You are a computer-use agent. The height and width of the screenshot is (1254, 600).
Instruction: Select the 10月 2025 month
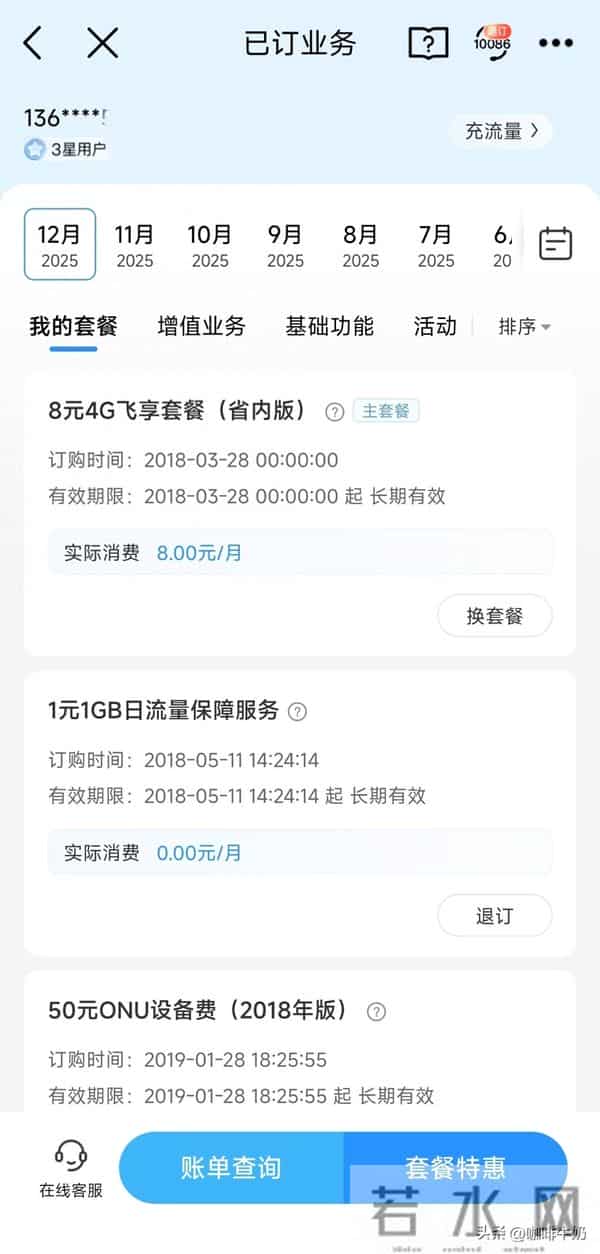210,245
